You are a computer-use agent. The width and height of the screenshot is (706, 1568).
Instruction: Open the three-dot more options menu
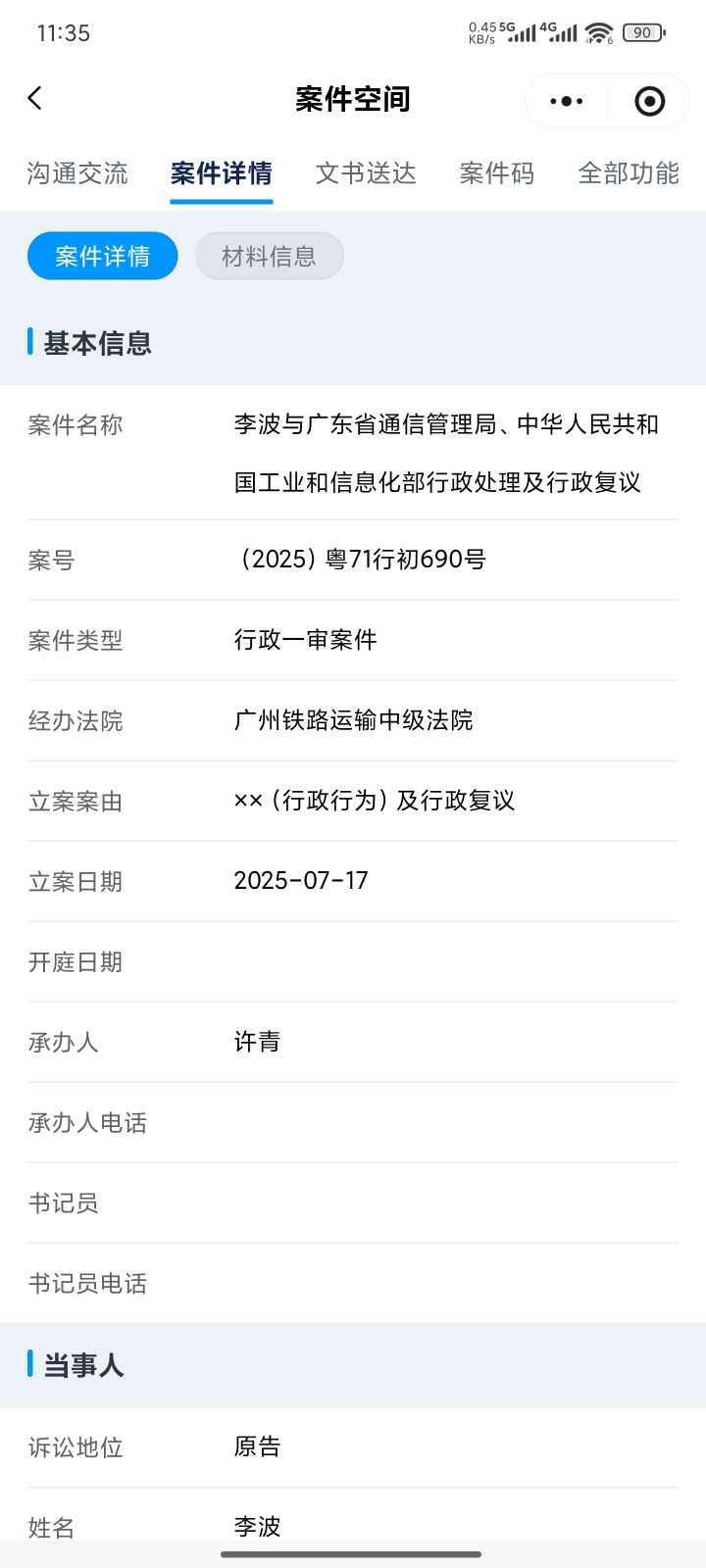click(565, 100)
